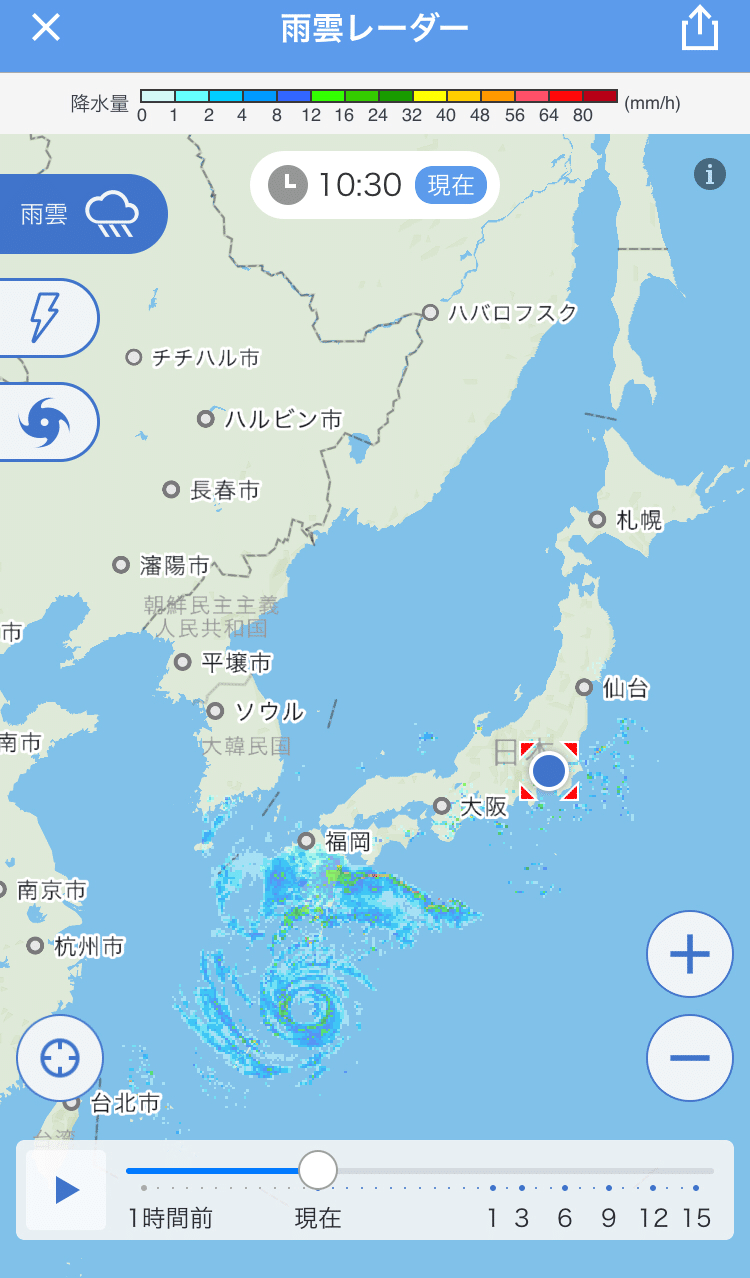Zoom out with the minus button
750x1278 pixels.
click(689, 1057)
